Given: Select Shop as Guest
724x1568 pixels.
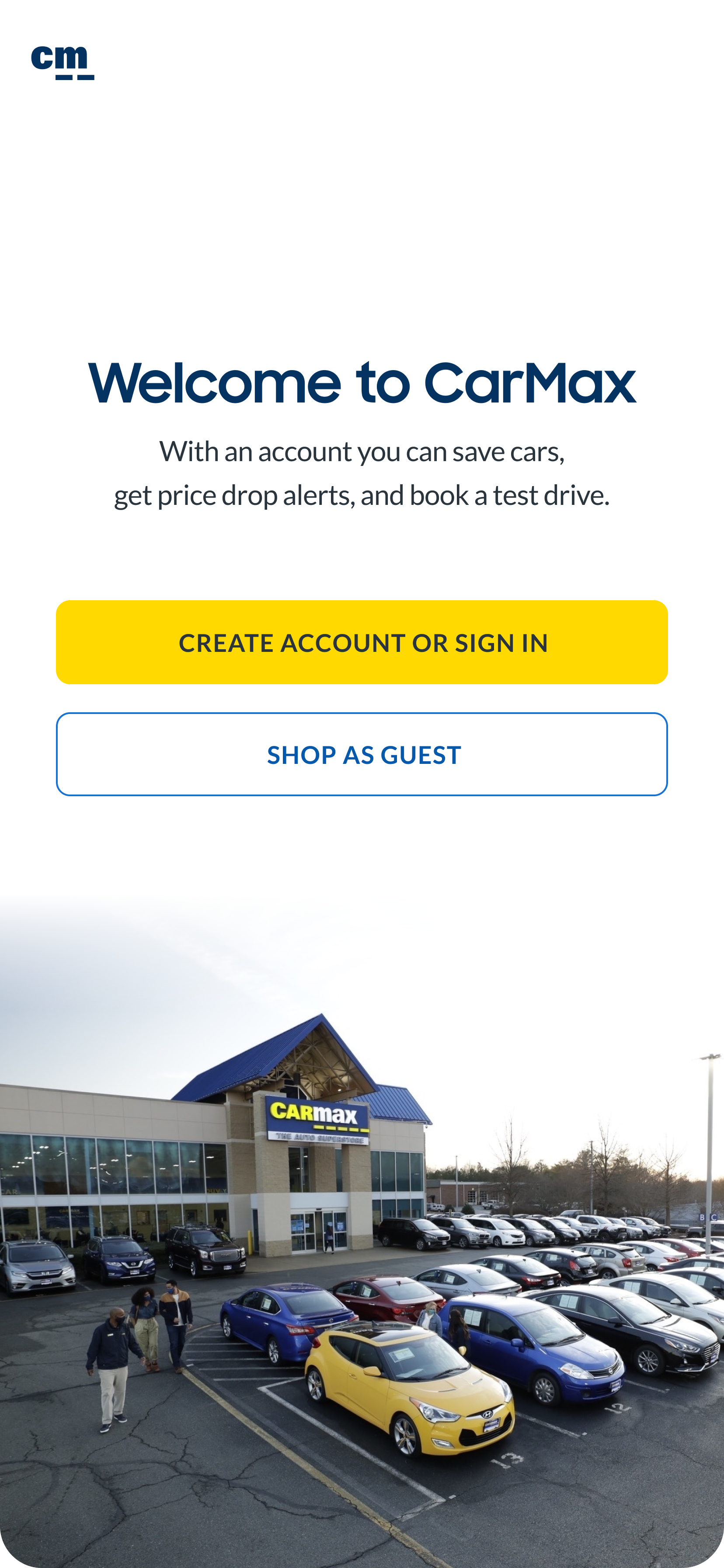Looking at the screenshot, I should click(x=362, y=754).
